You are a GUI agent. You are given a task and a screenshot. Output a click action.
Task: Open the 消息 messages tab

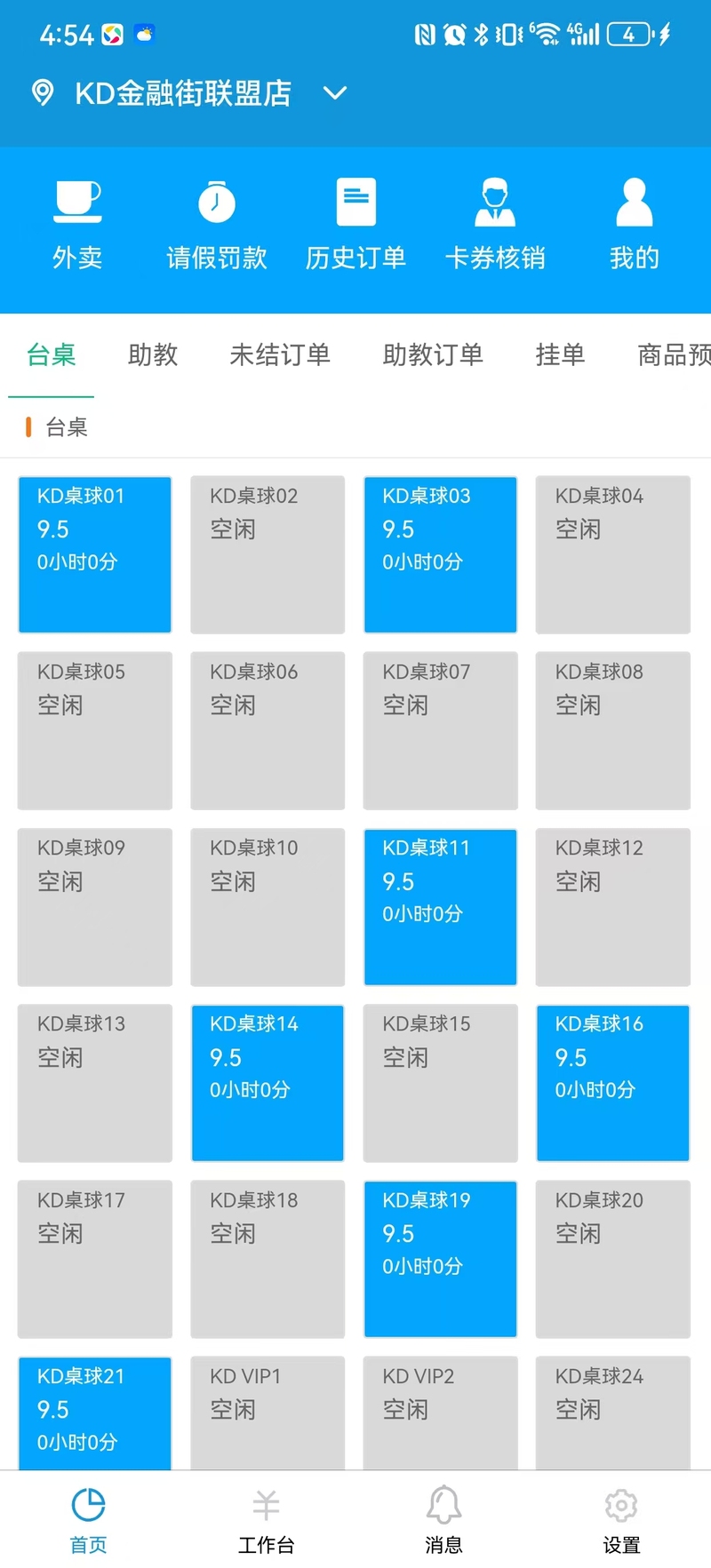pos(443,1520)
